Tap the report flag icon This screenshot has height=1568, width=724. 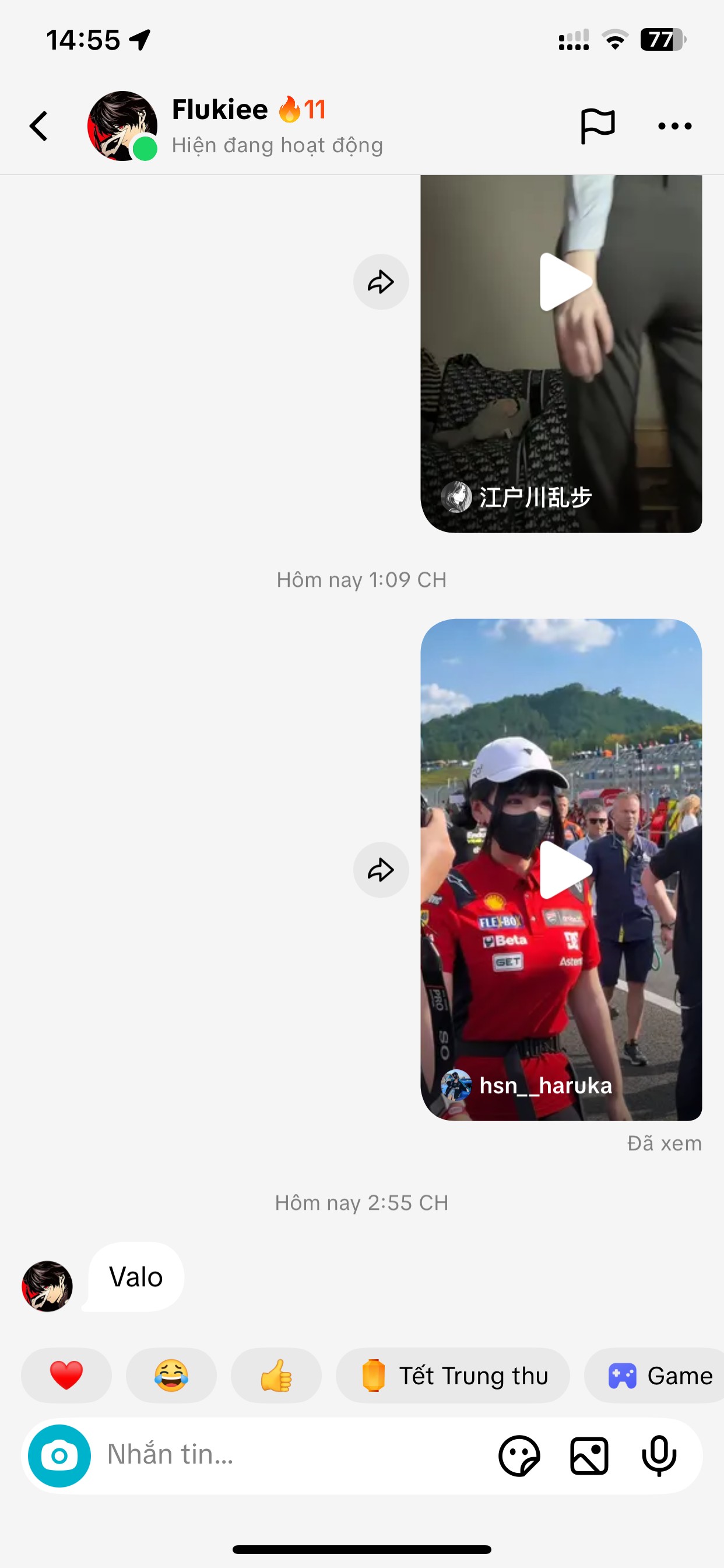598,126
